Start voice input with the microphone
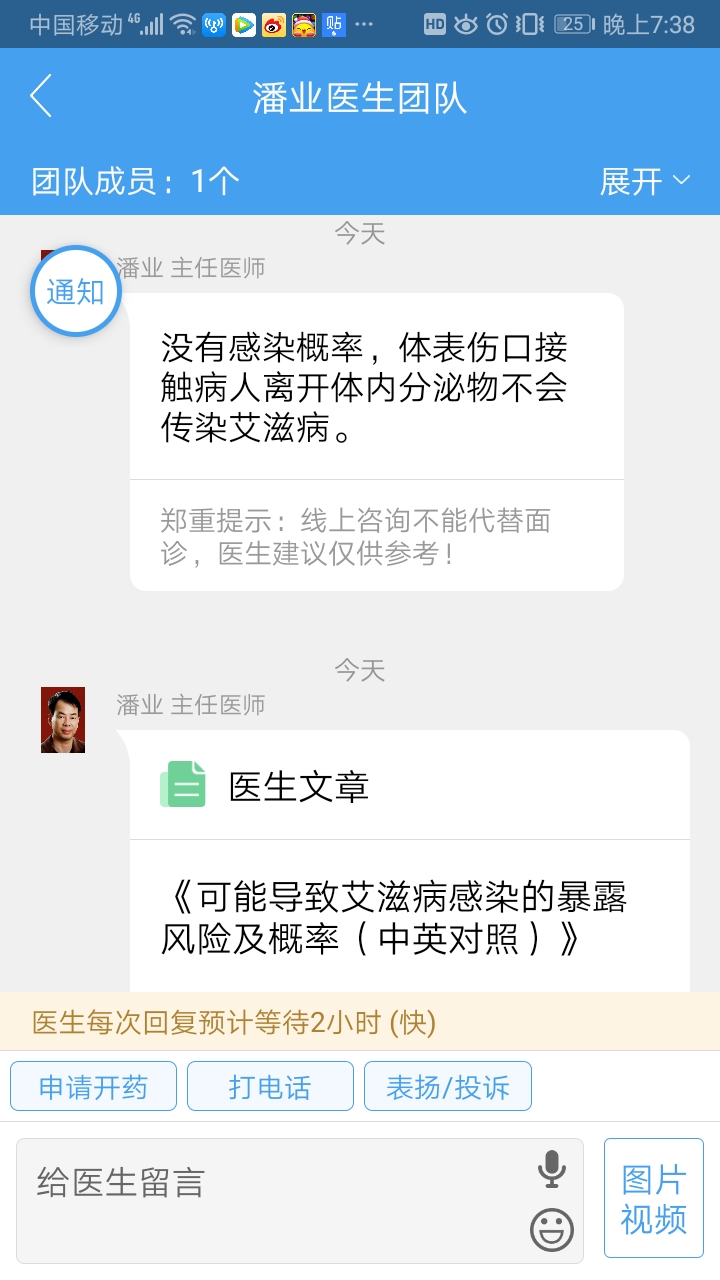Viewport: 720px width, 1280px height. tap(551, 1168)
